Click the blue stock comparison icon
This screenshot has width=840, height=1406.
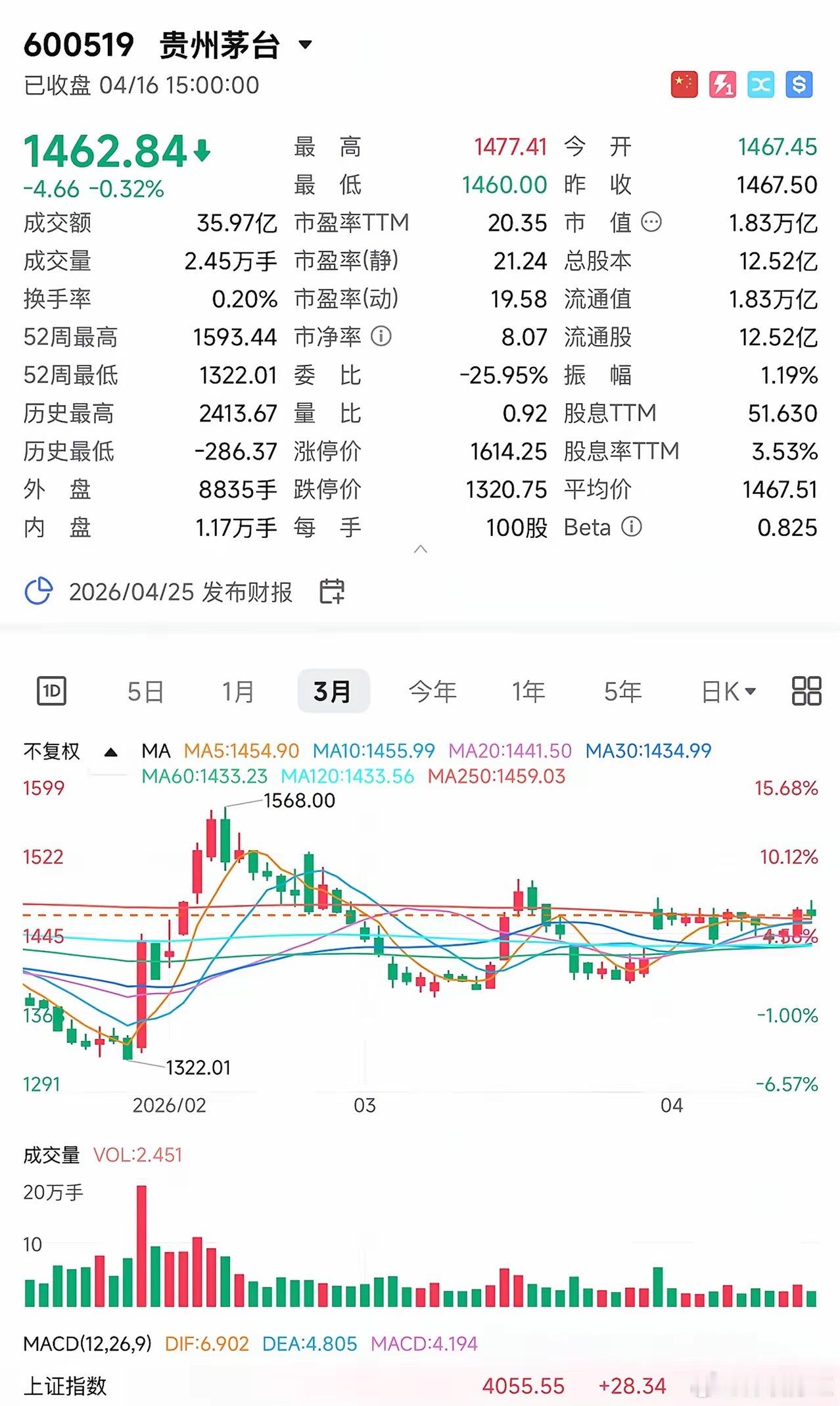click(760, 84)
